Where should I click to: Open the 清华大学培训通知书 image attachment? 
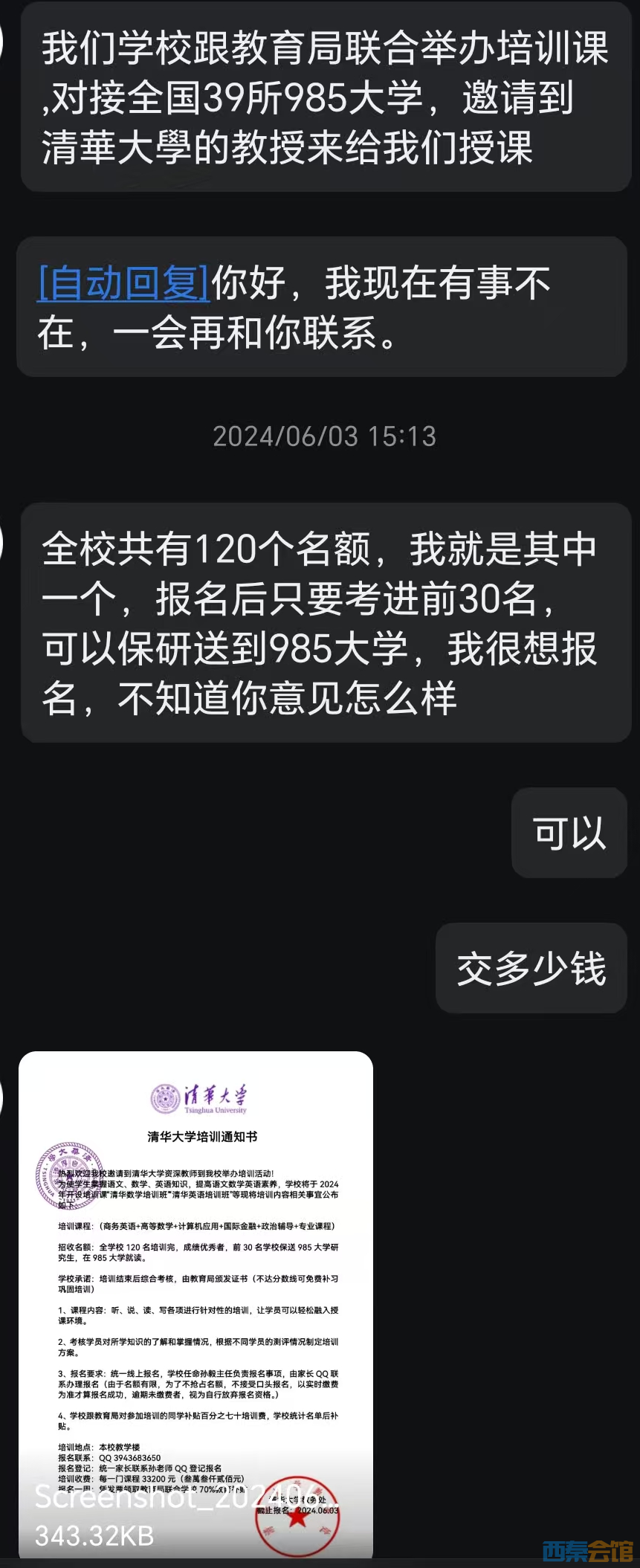coord(196,1303)
